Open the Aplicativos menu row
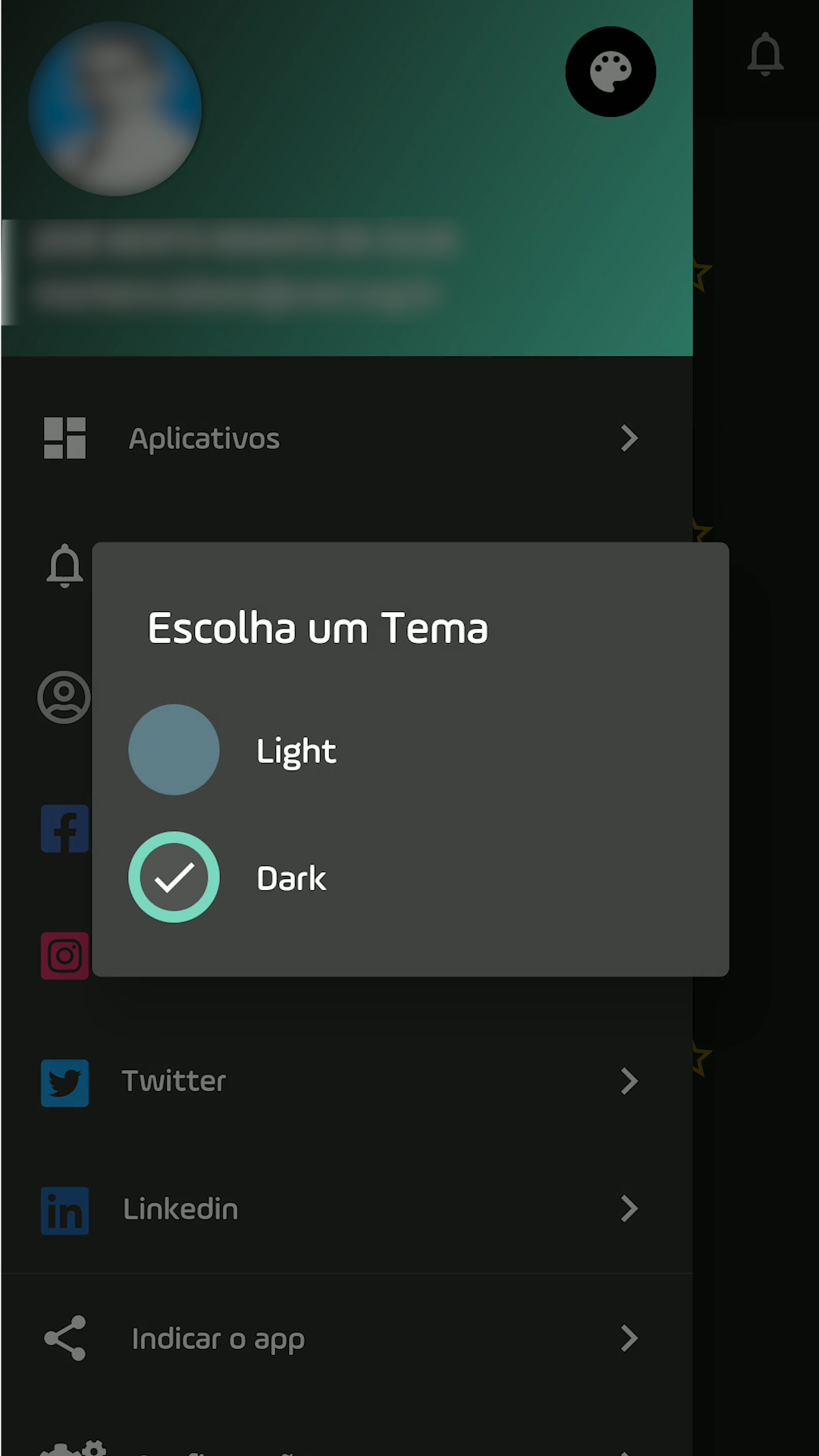Screen dimensions: 819x1456 (347, 438)
